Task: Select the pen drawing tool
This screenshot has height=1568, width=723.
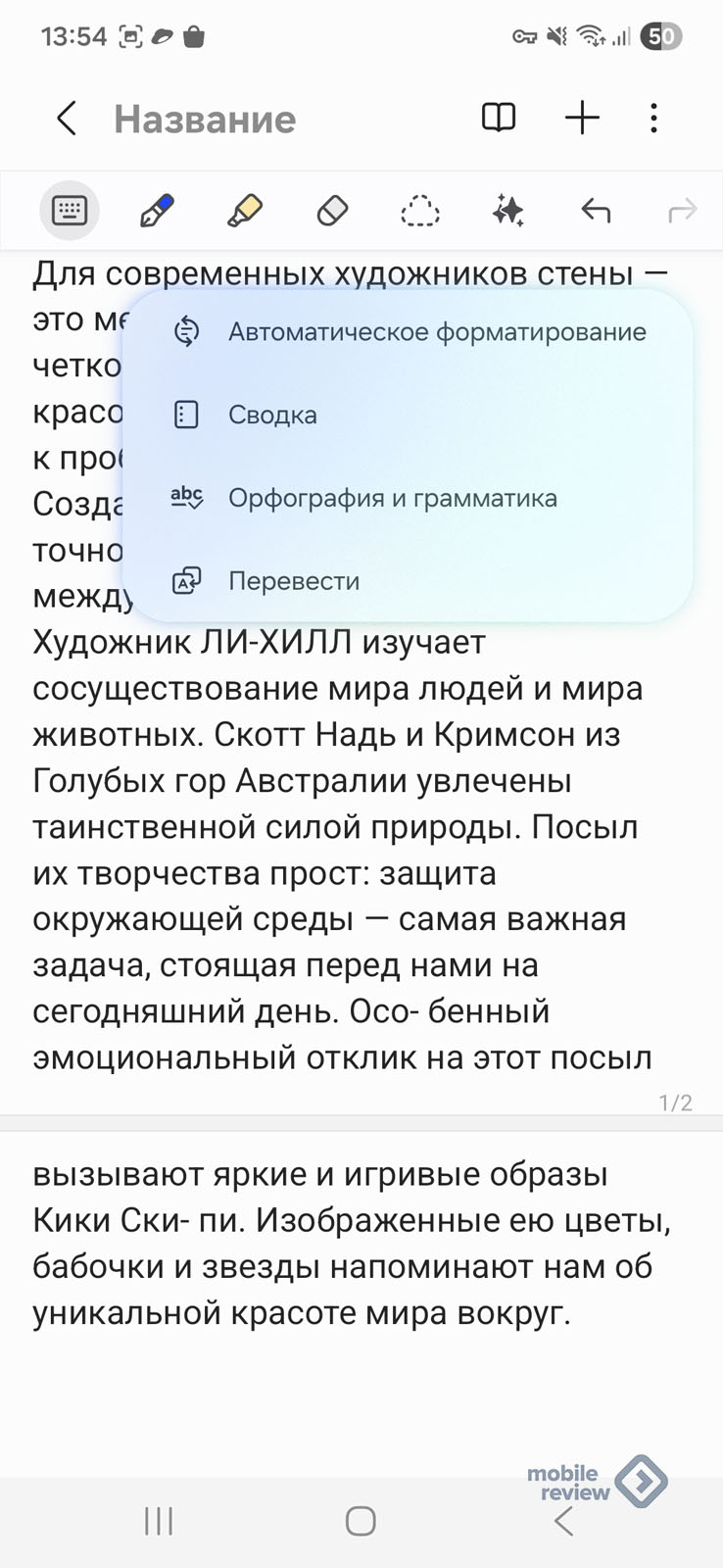Action: (157, 210)
